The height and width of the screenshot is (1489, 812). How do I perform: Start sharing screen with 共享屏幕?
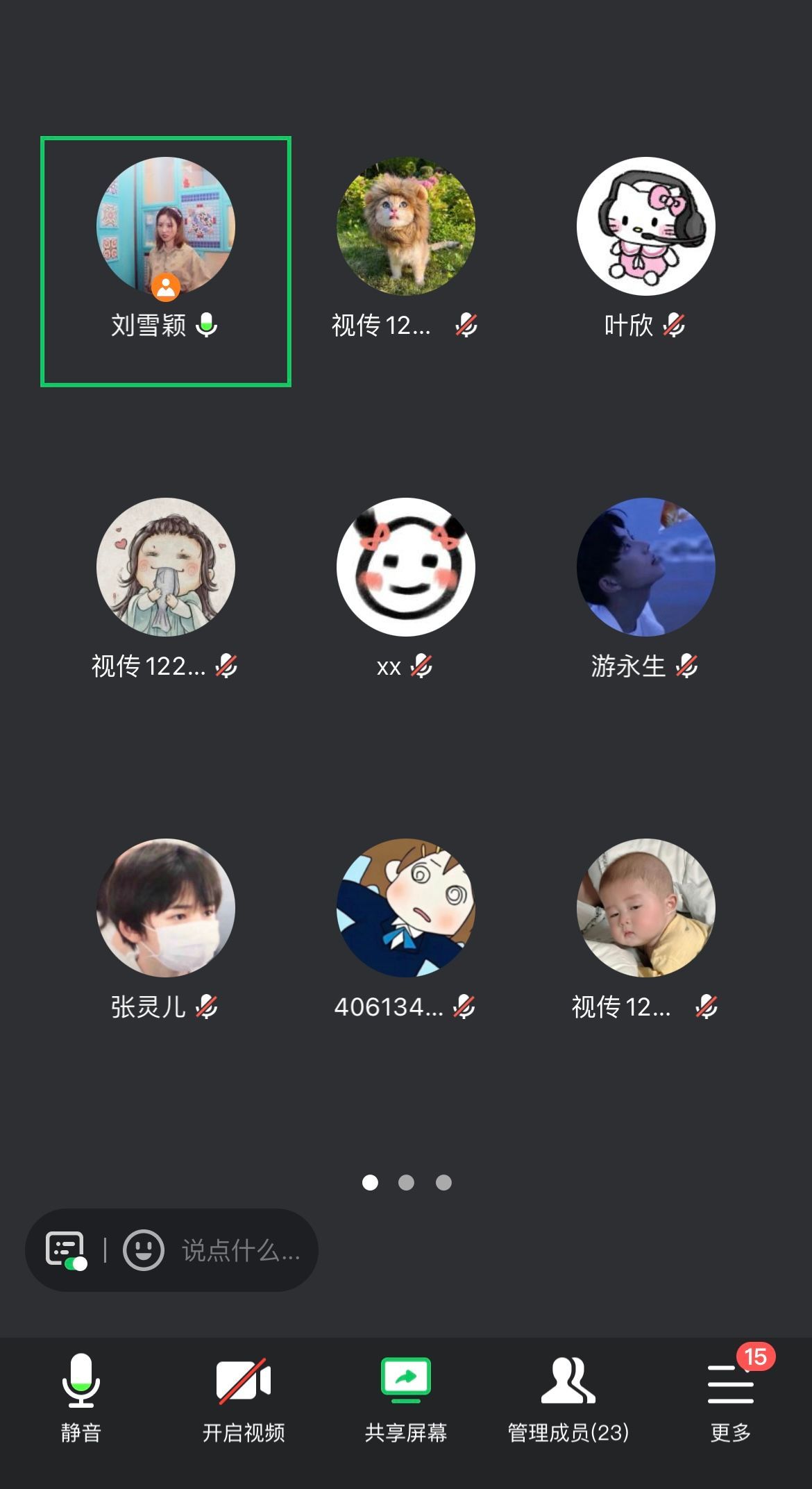[405, 1397]
